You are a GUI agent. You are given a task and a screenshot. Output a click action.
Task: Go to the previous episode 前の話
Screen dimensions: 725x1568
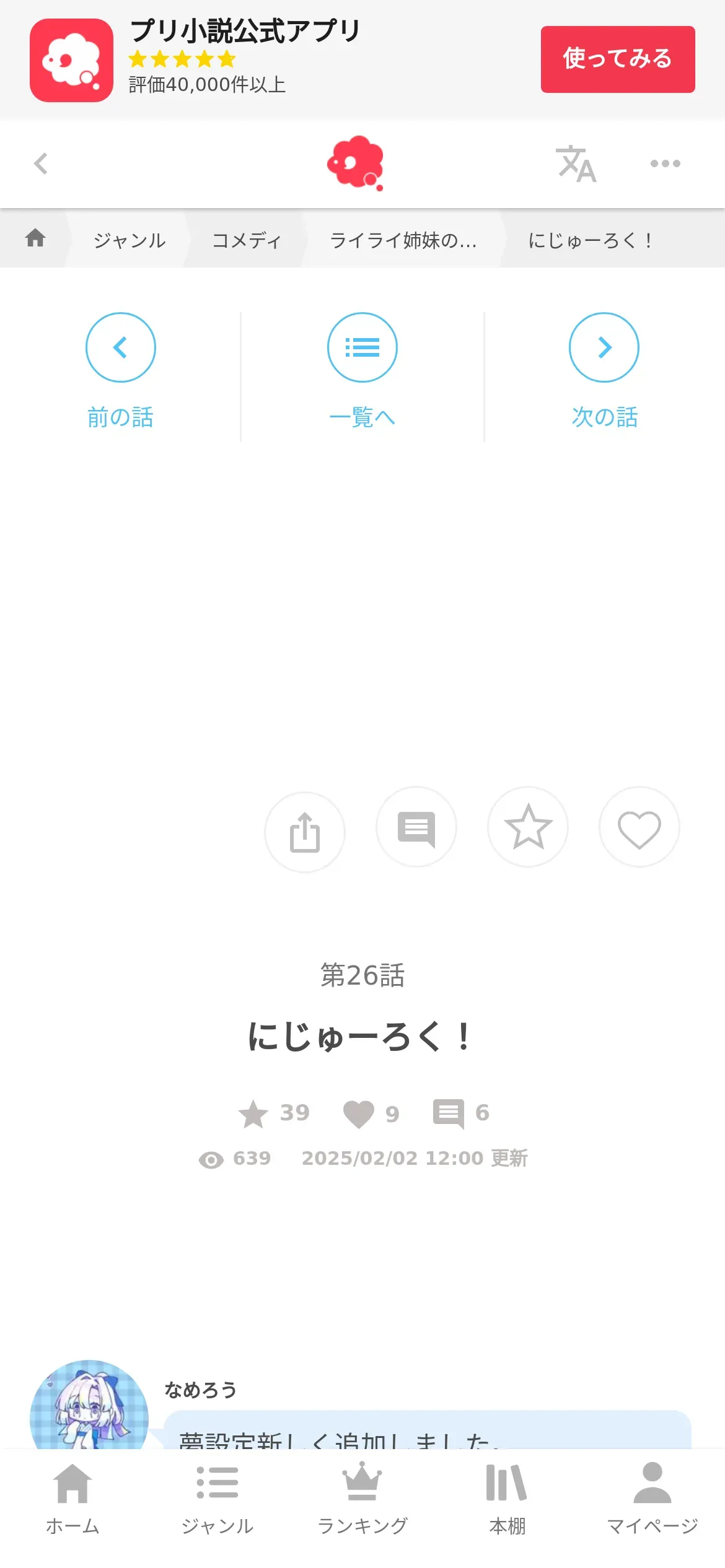click(x=120, y=370)
